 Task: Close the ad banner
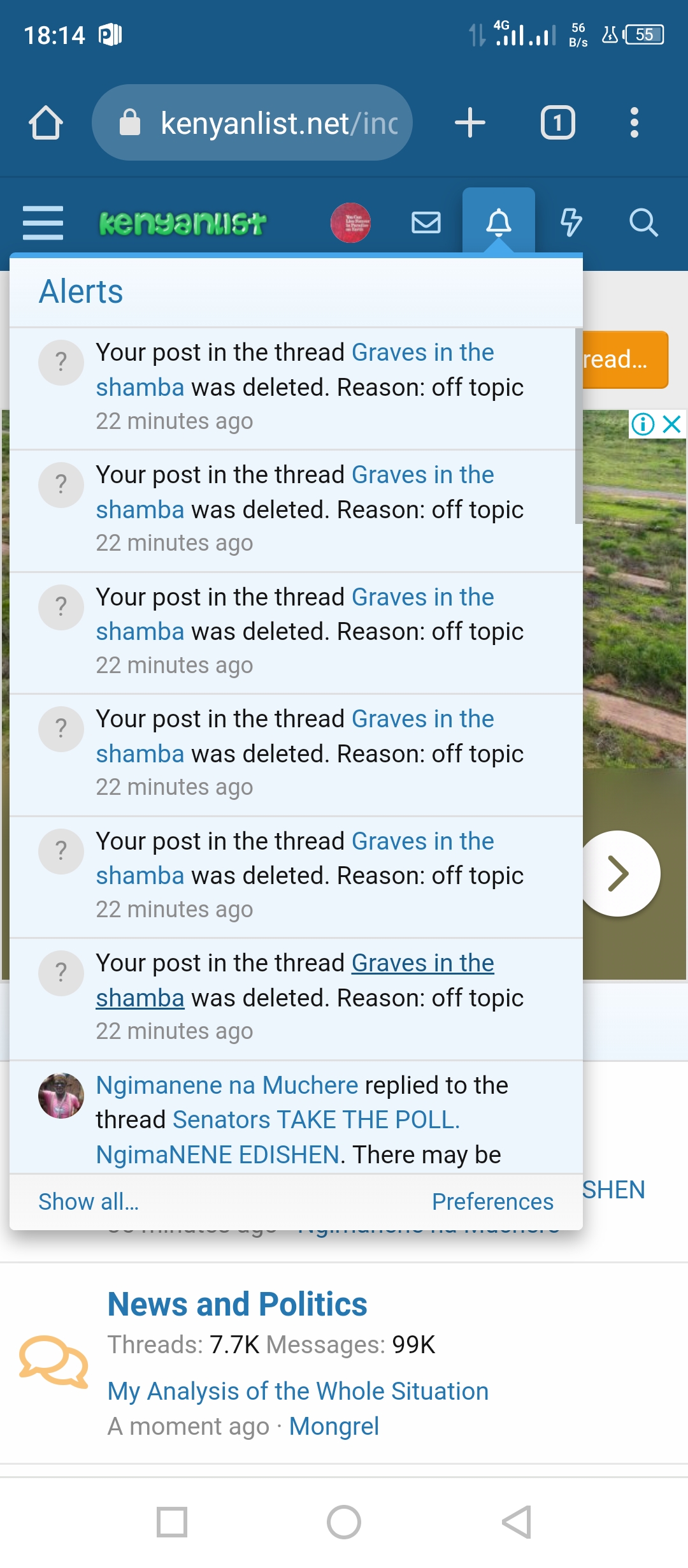[672, 424]
